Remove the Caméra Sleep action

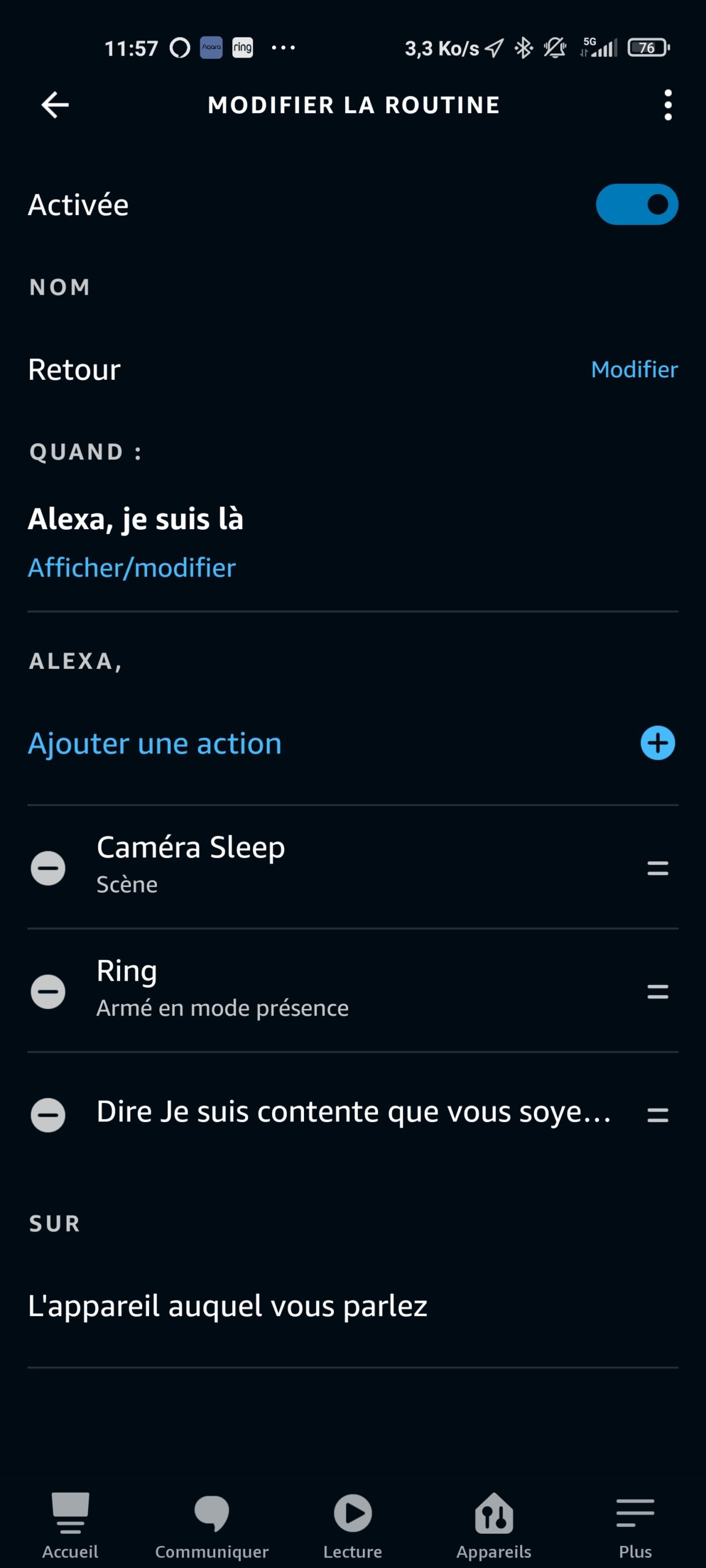(x=48, y=868)
